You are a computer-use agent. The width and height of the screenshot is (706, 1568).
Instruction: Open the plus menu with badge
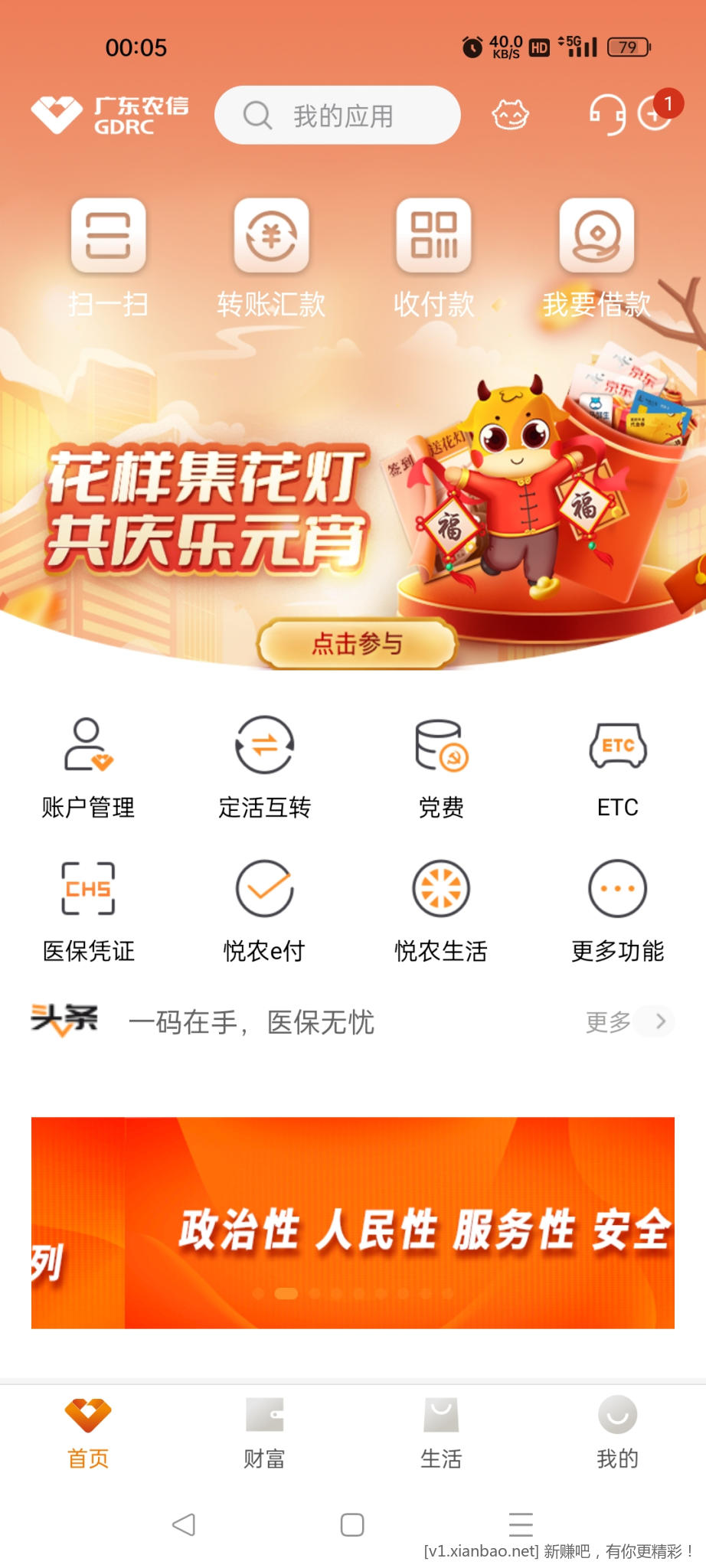655,115
